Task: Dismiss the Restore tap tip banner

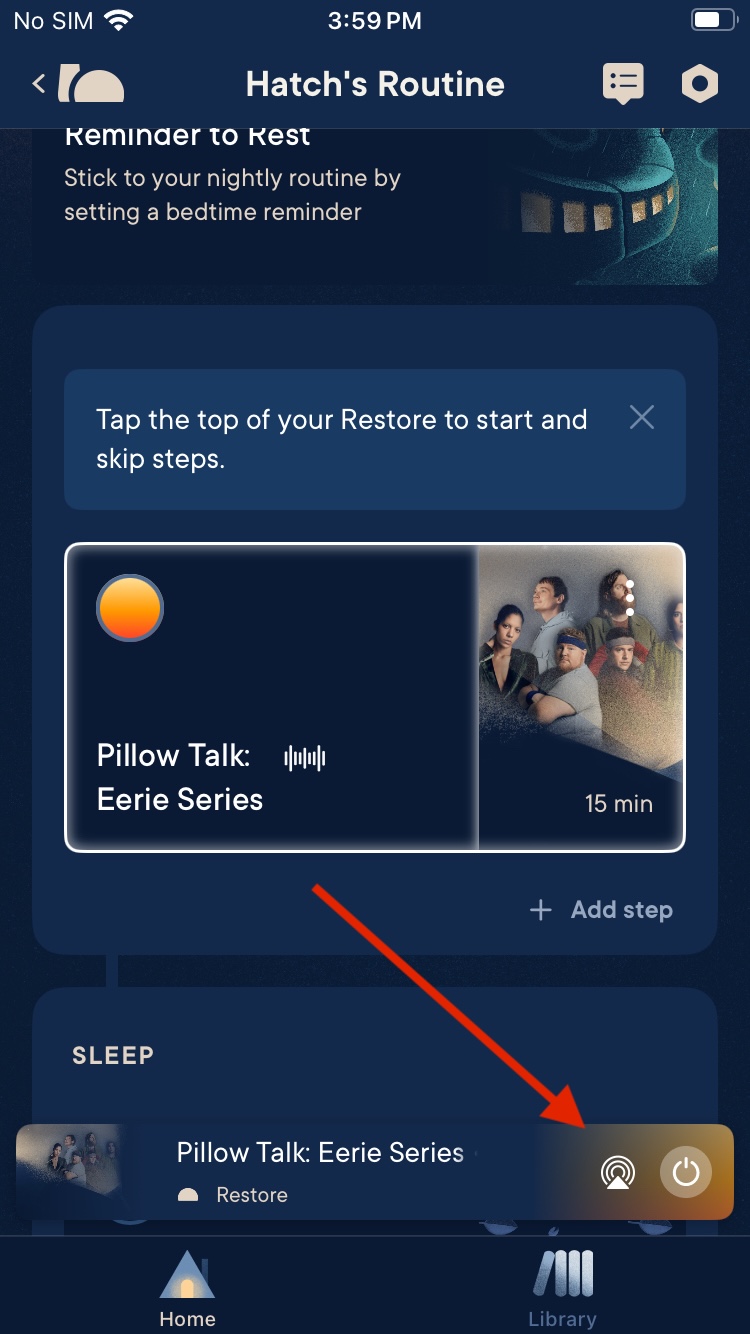Action: [642, 418]
